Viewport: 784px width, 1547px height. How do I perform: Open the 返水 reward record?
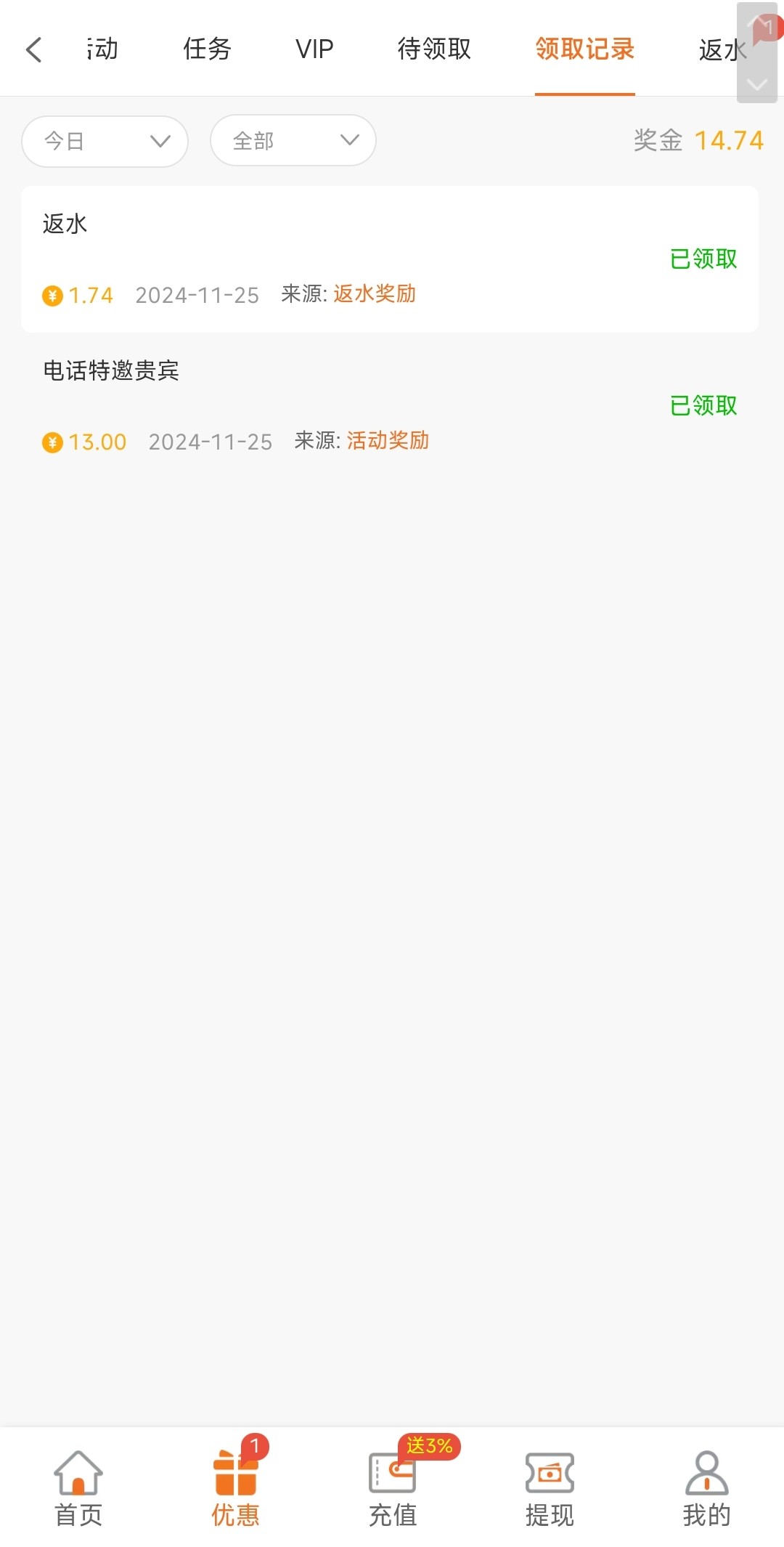coord(390,259)
